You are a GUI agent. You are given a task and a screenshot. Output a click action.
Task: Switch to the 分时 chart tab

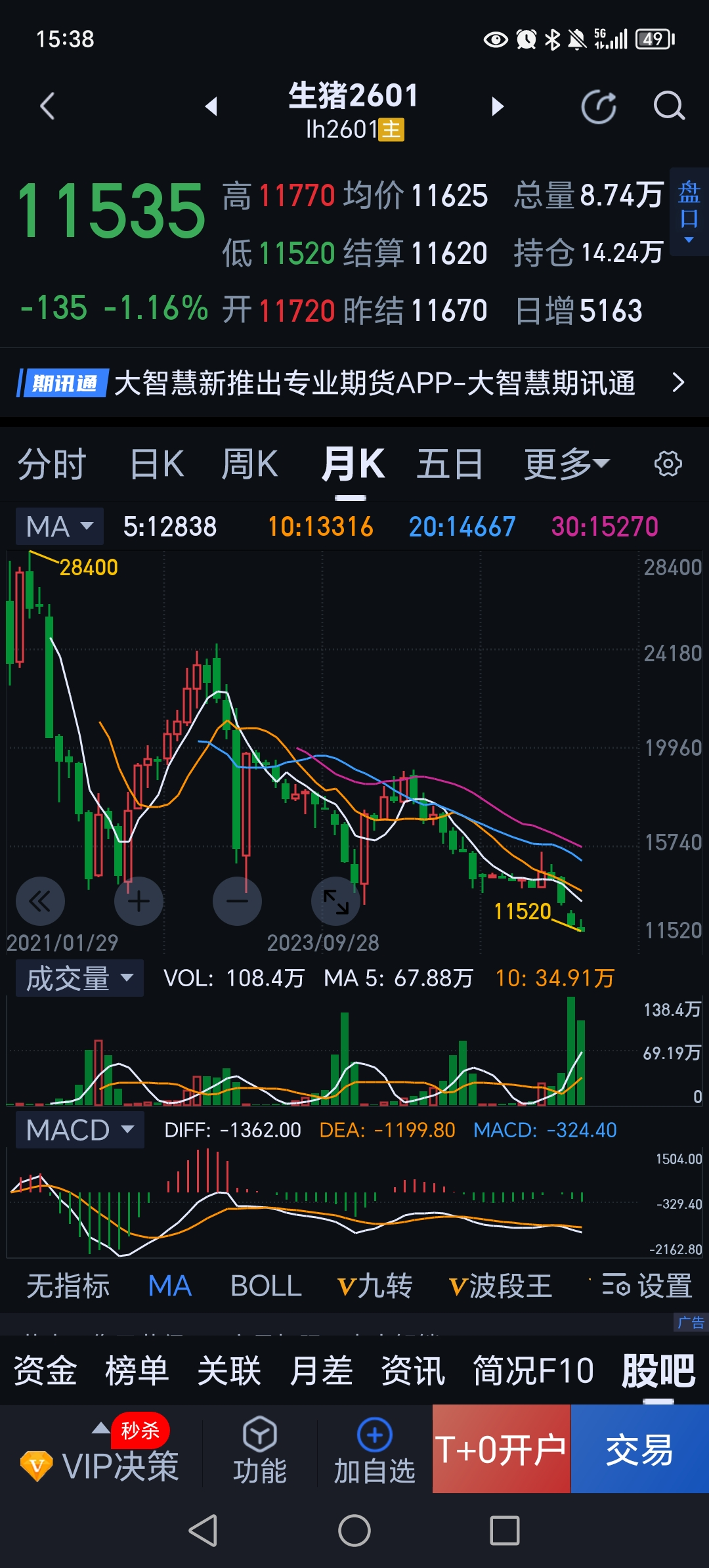click(x=52, y=465)
